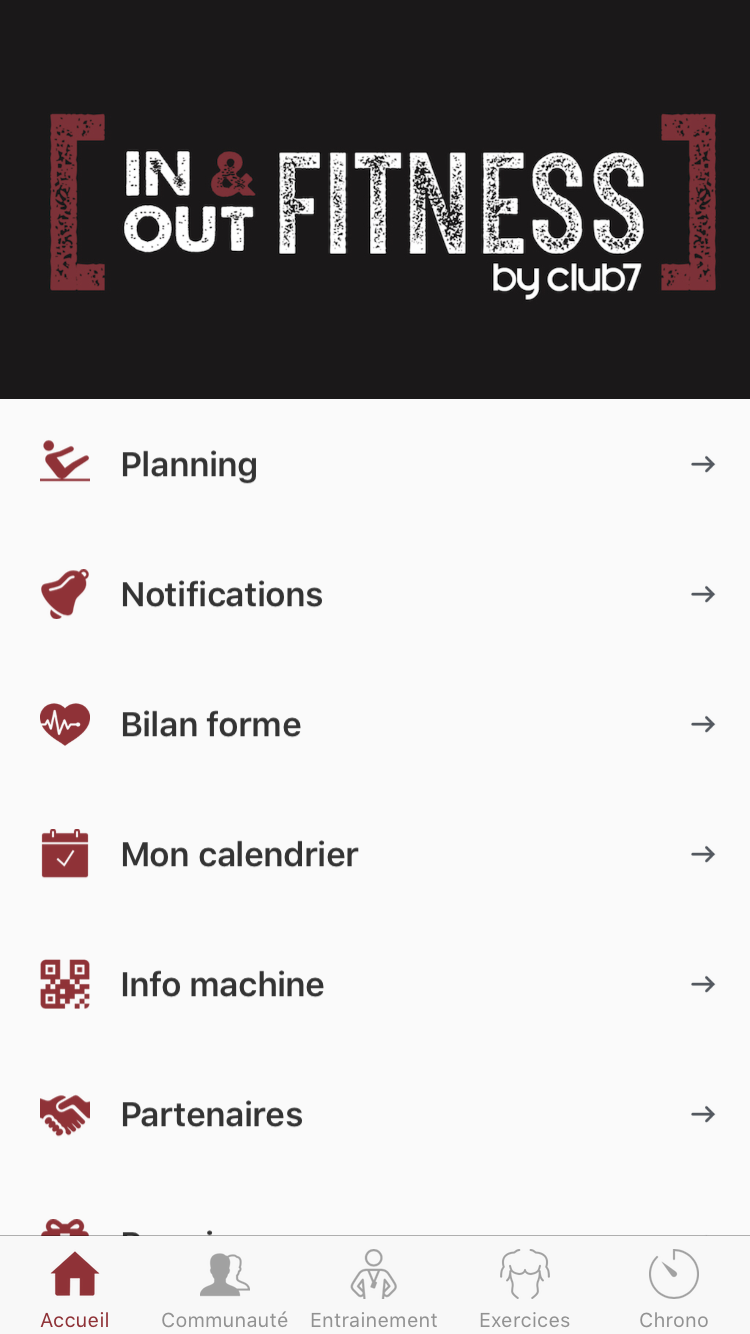750x1334 pixels.
Task: Show the Exercices tab
Action: point(524,1288)
